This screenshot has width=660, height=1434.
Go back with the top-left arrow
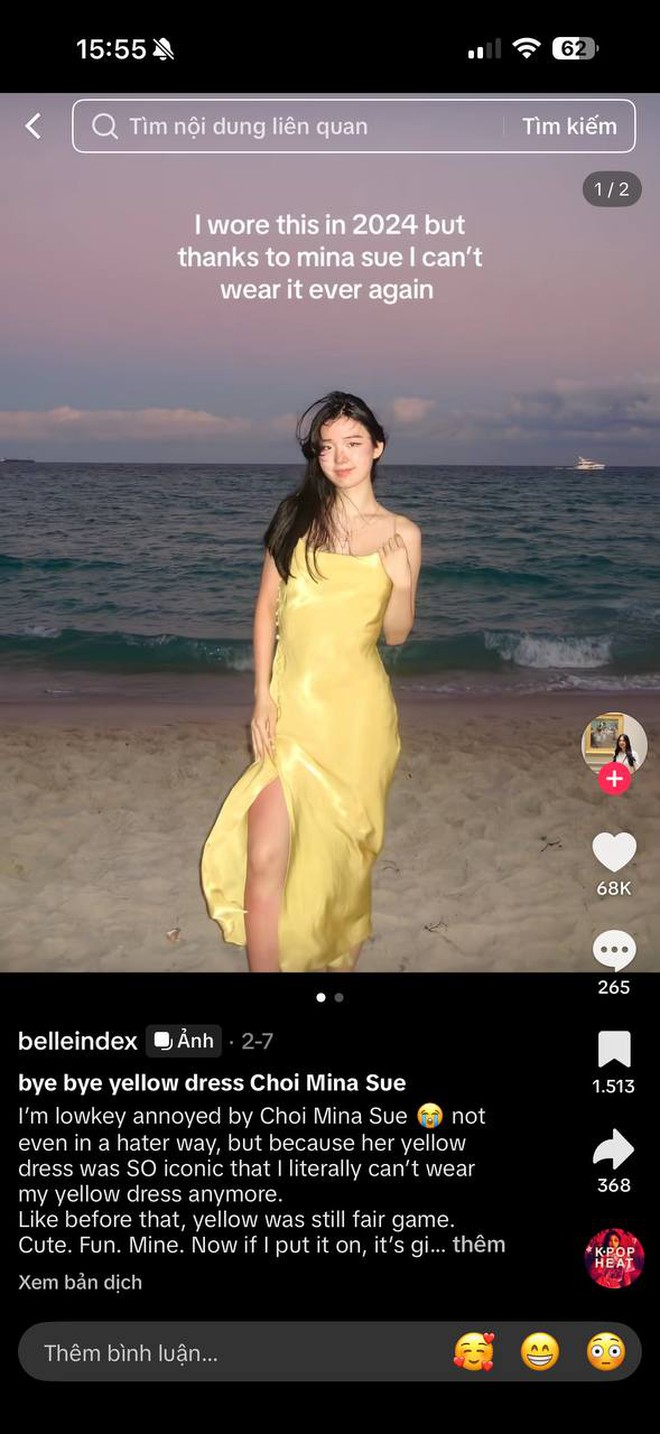pyautogui.click(x=33, y=126)
